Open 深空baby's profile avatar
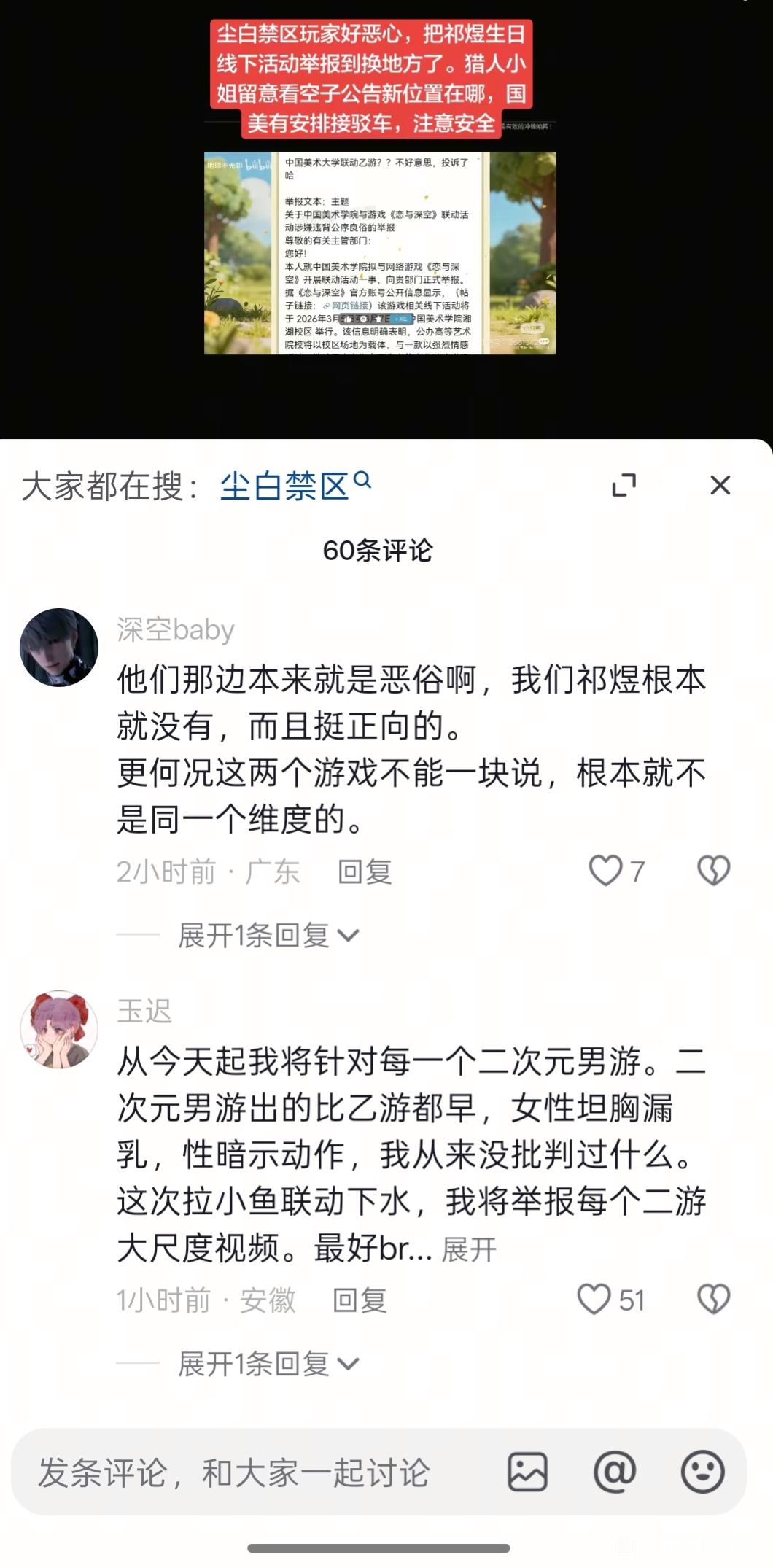The image size is (773, 1568). coord(59,648)
